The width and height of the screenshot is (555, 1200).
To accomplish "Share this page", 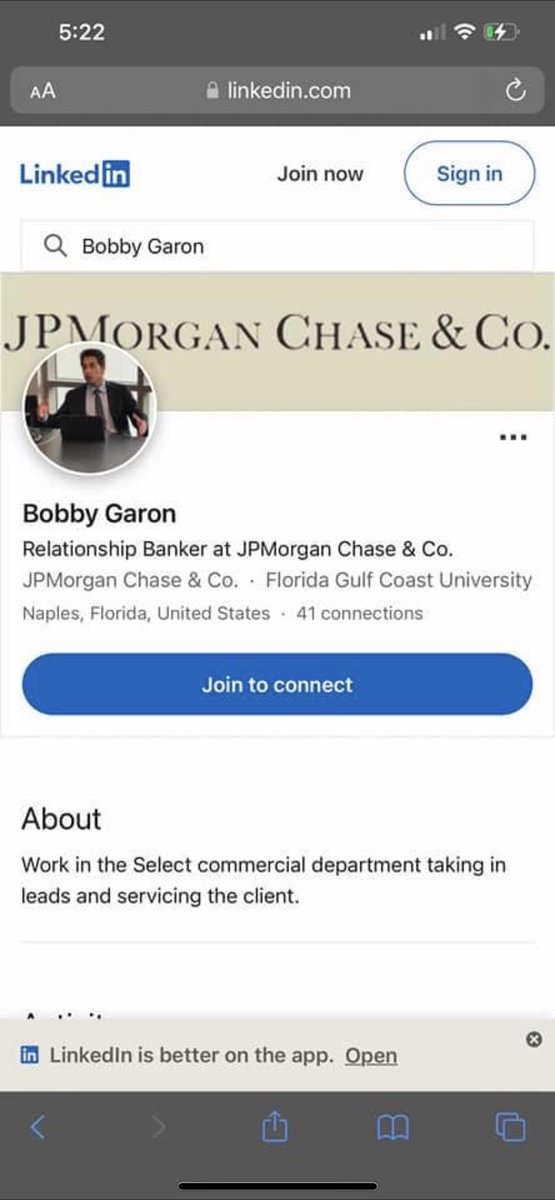I will [275, 1127].
